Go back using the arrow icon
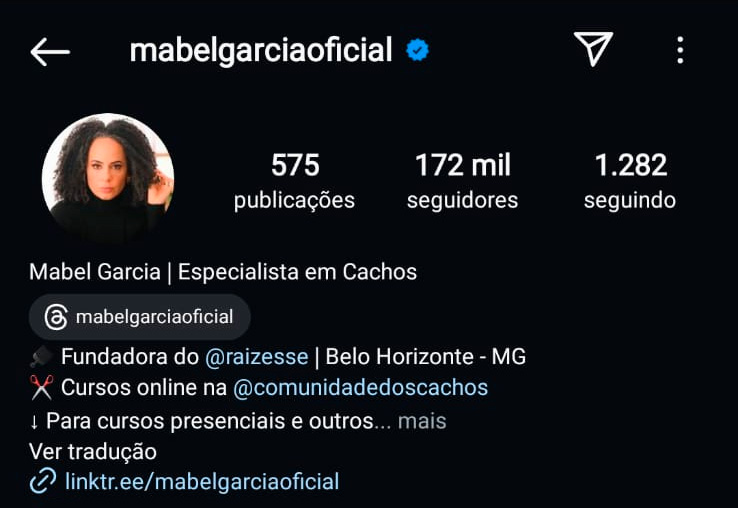 [x=50, y=51]
